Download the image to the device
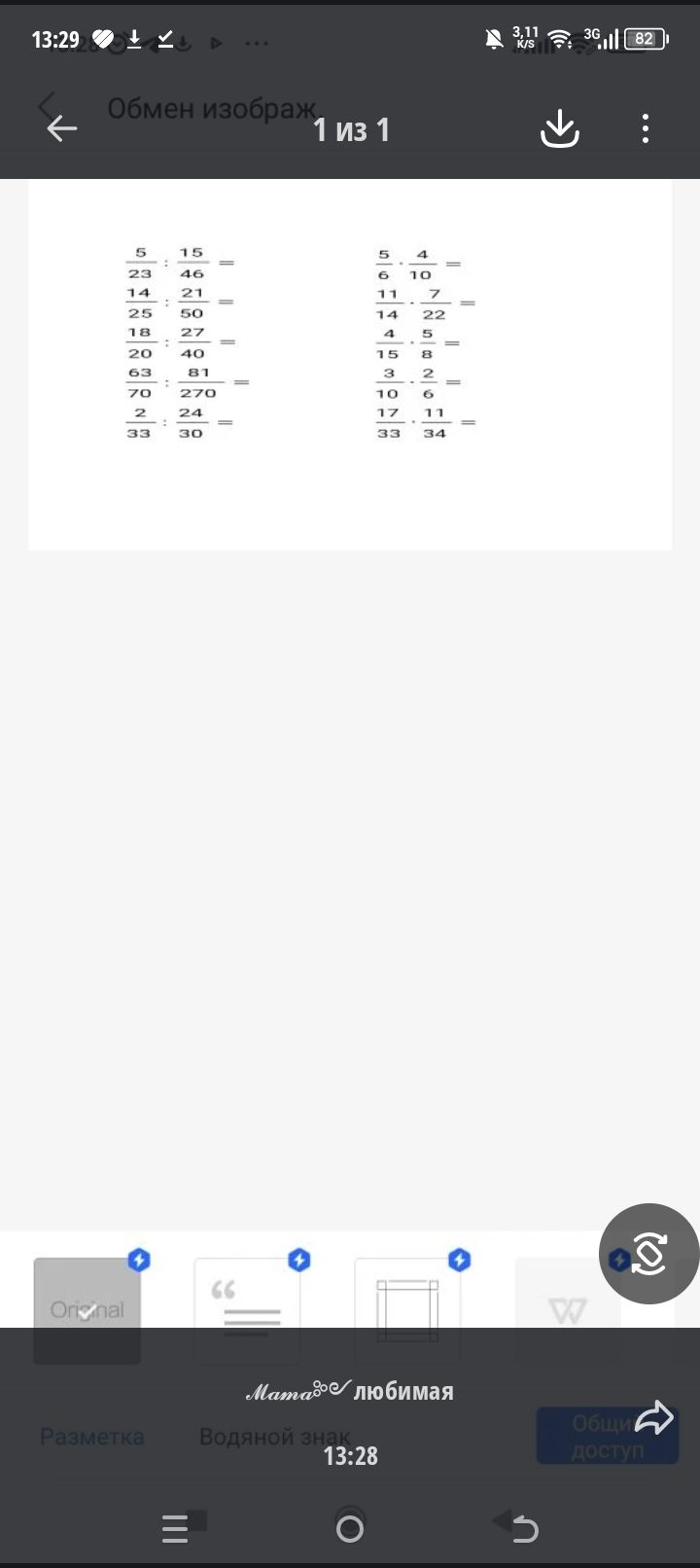700x1568 pixels. coord(560,128)
